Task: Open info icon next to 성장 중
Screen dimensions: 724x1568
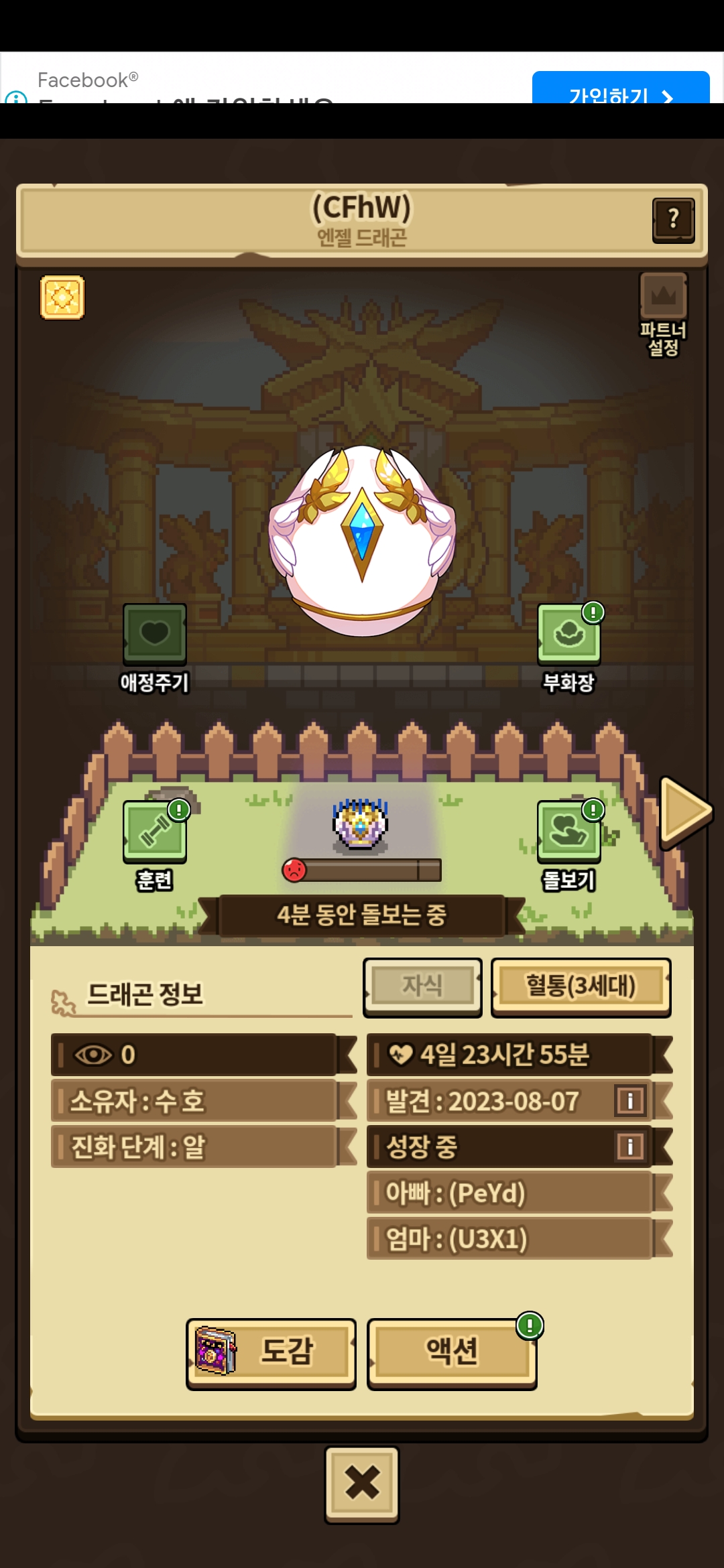Action: pyautogui.click(x=630, y=1147)
